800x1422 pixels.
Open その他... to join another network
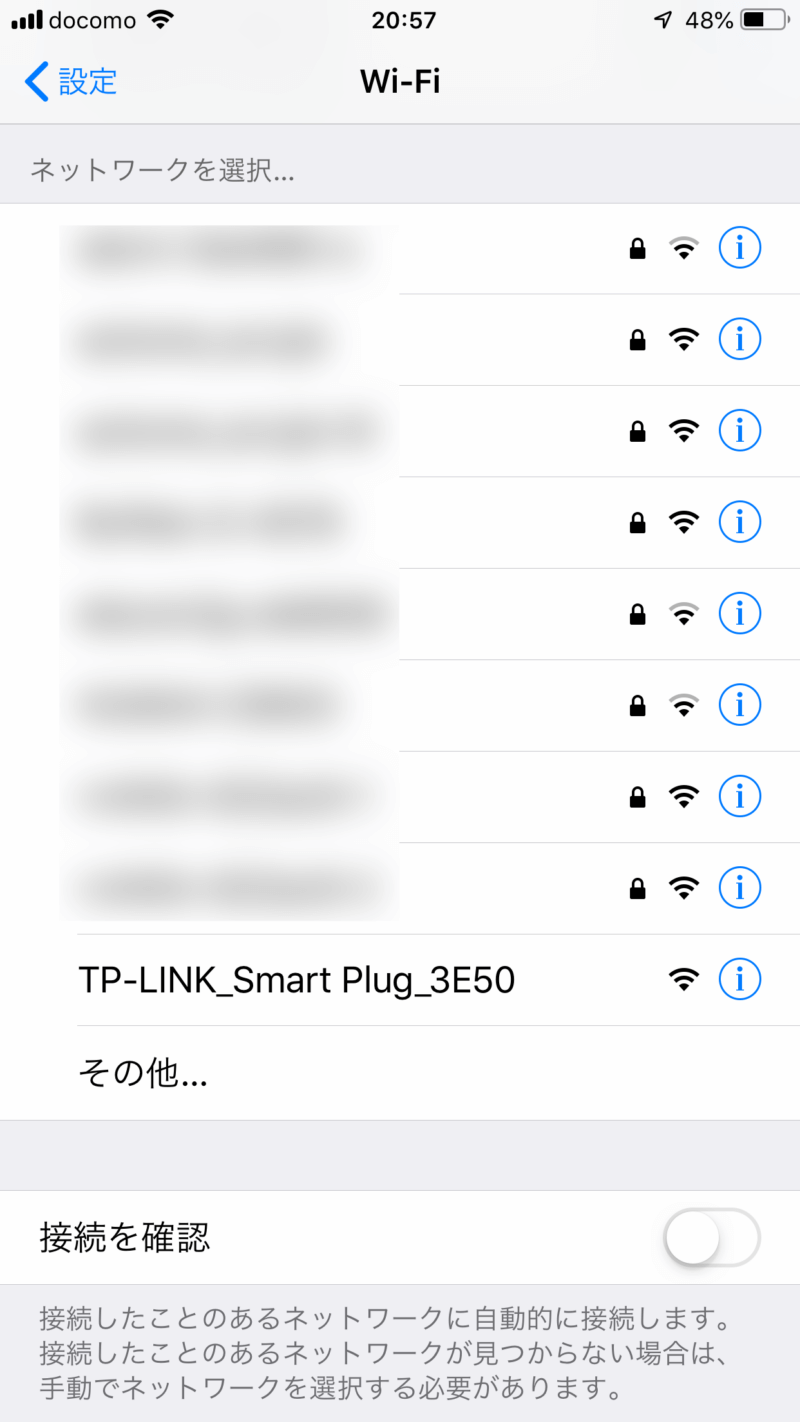pos(144,1074)
